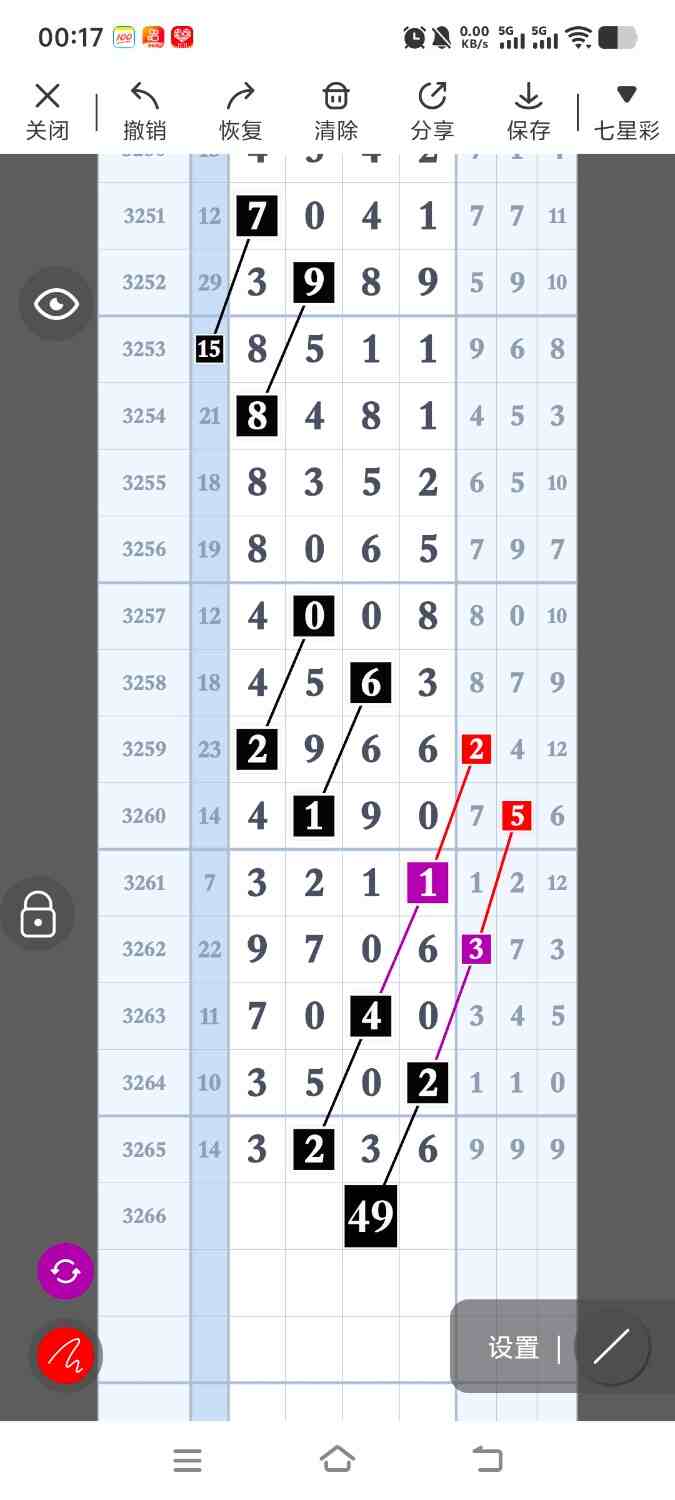
Task: Toggle the eye visibility button
Action: coord(56,304)
